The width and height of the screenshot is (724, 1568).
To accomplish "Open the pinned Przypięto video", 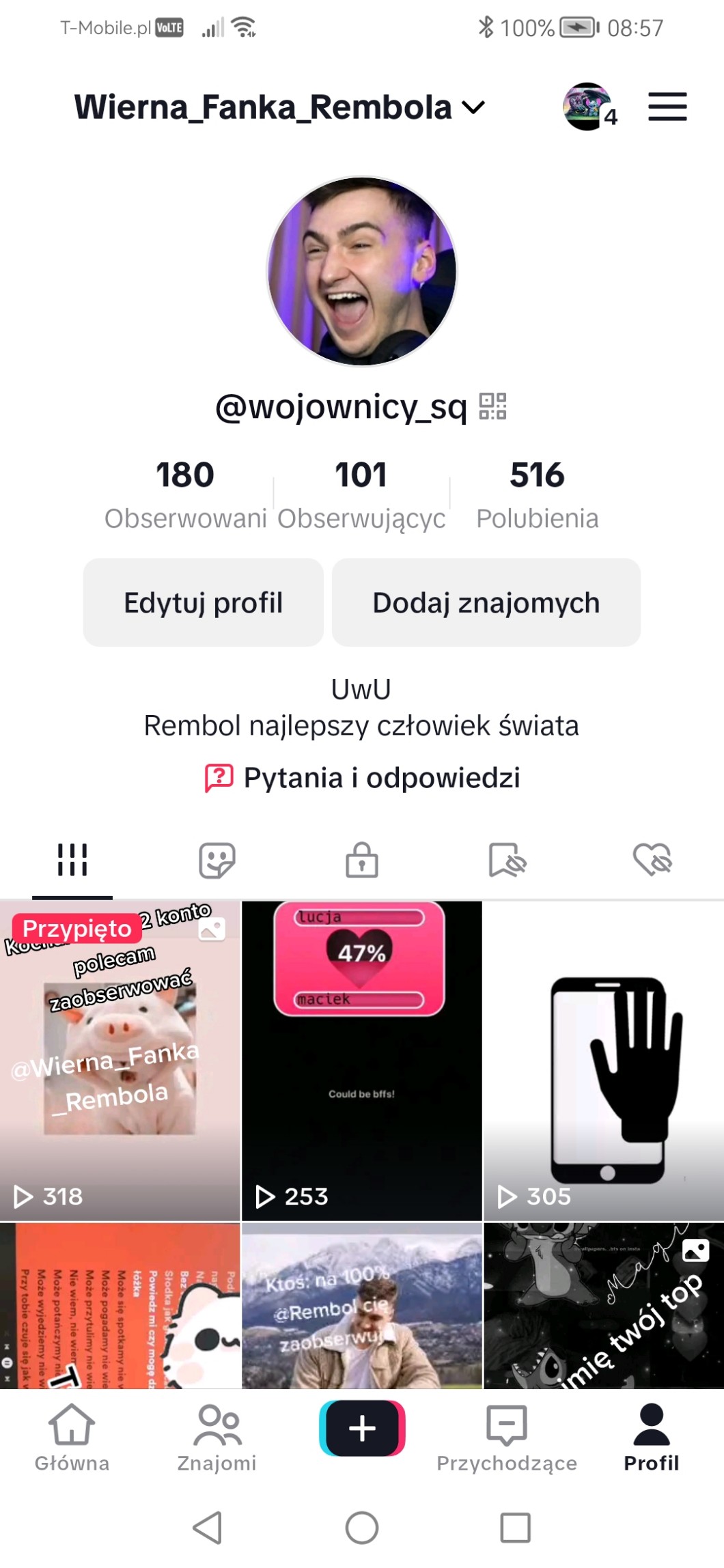I will pyautogui.click(x=120, y=1060).
